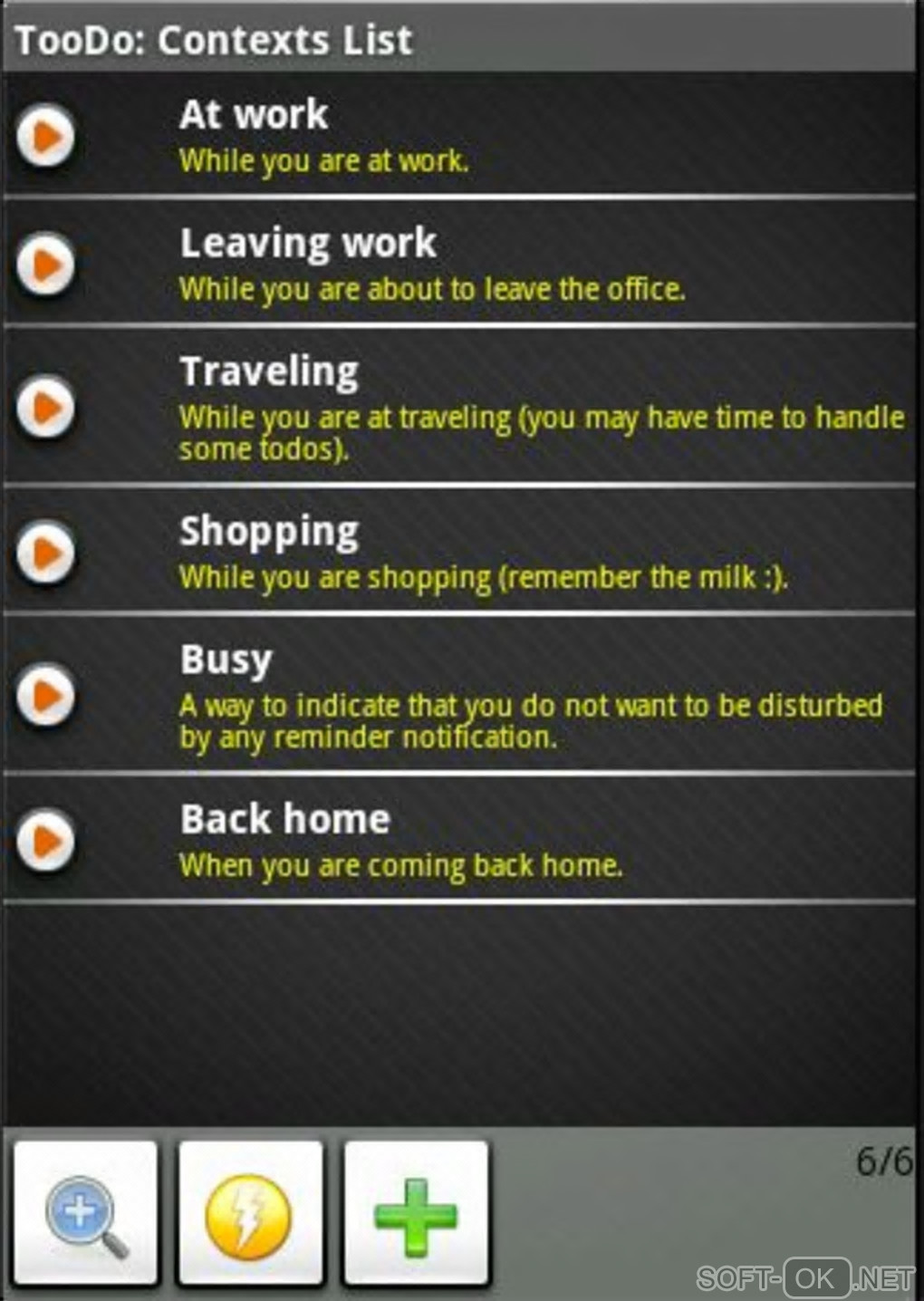Tap the orange arrow beside Back home
Screen dimensions: 924x1301
pos(46,840)
